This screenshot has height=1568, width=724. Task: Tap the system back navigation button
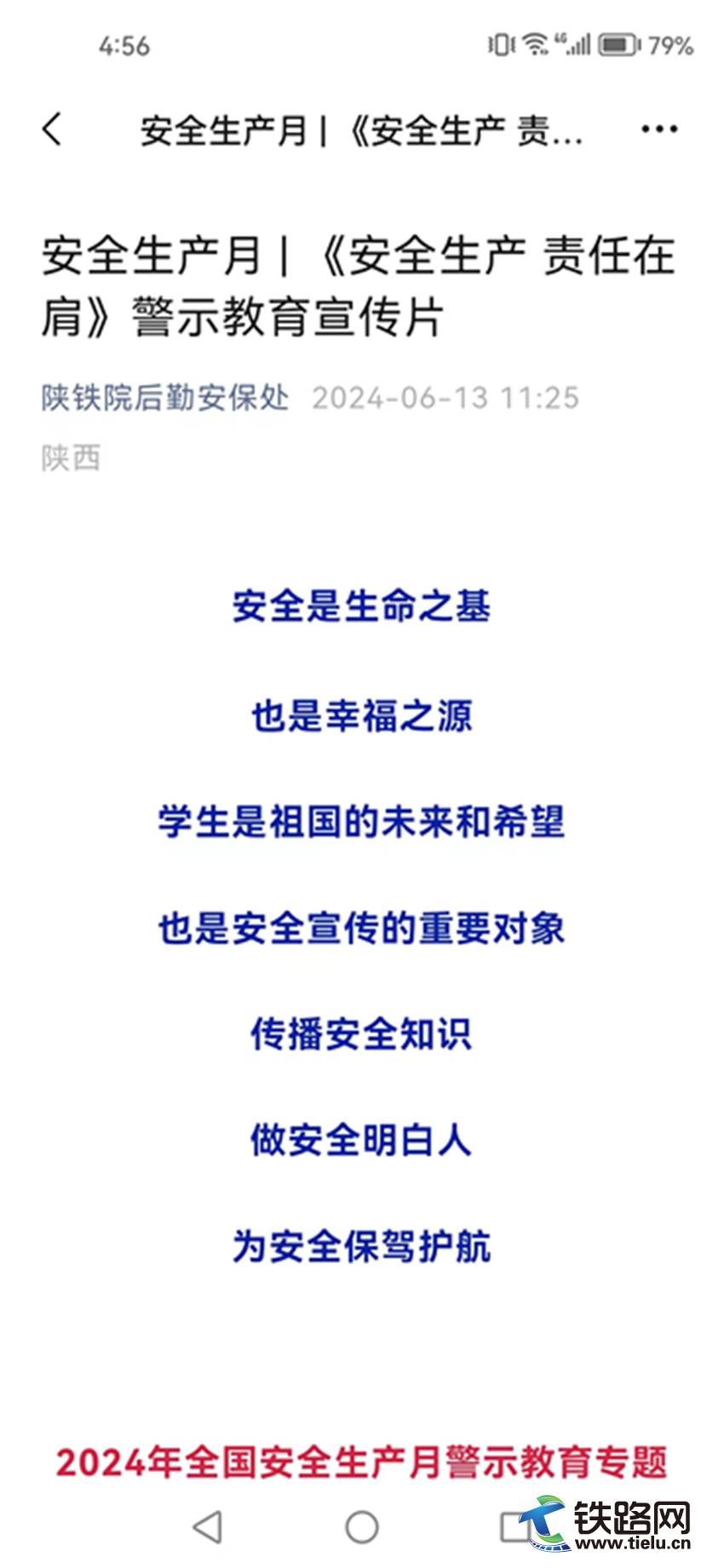click(208, 1527)
